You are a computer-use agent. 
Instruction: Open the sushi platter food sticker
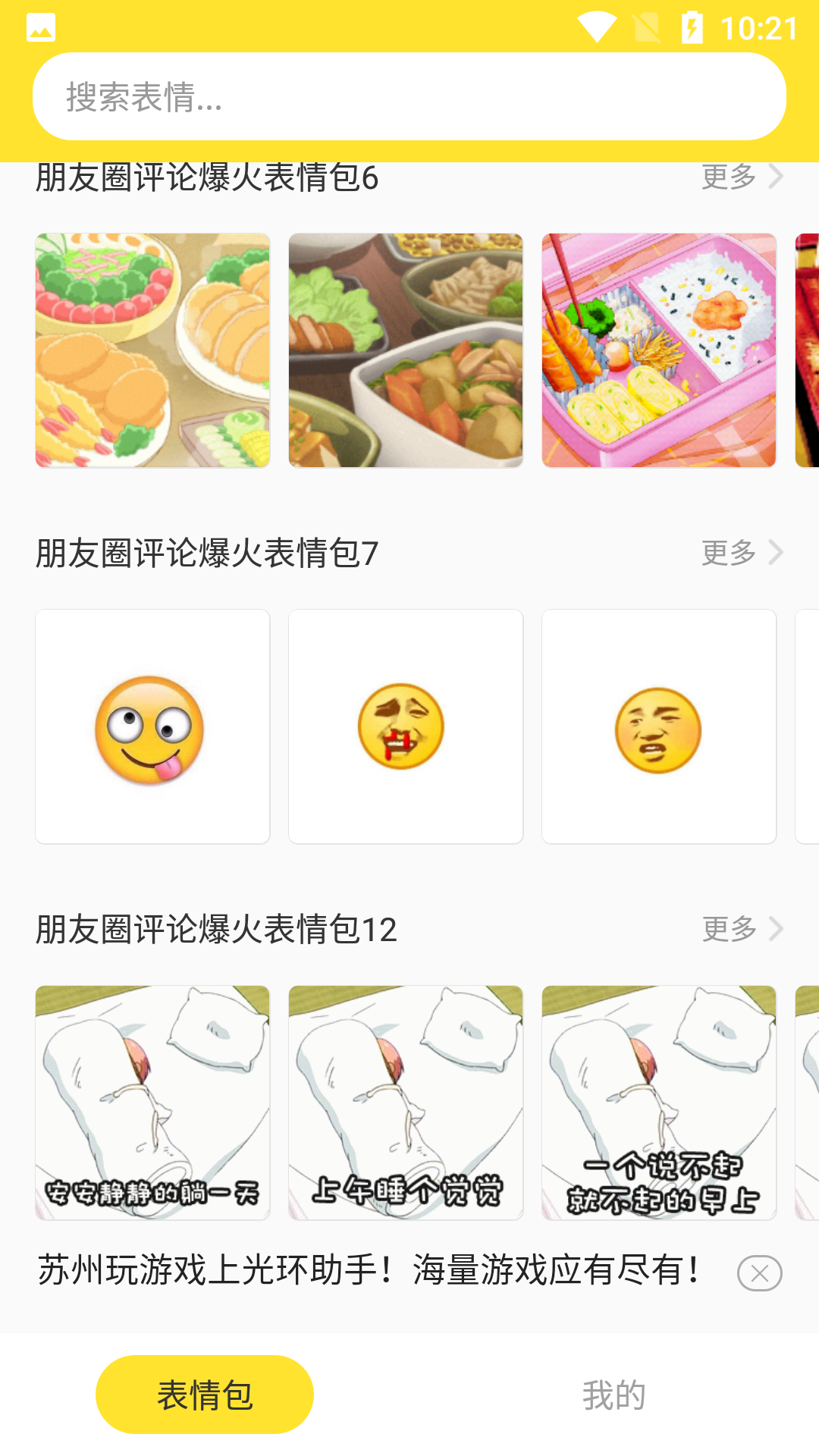tap(152, 349)
